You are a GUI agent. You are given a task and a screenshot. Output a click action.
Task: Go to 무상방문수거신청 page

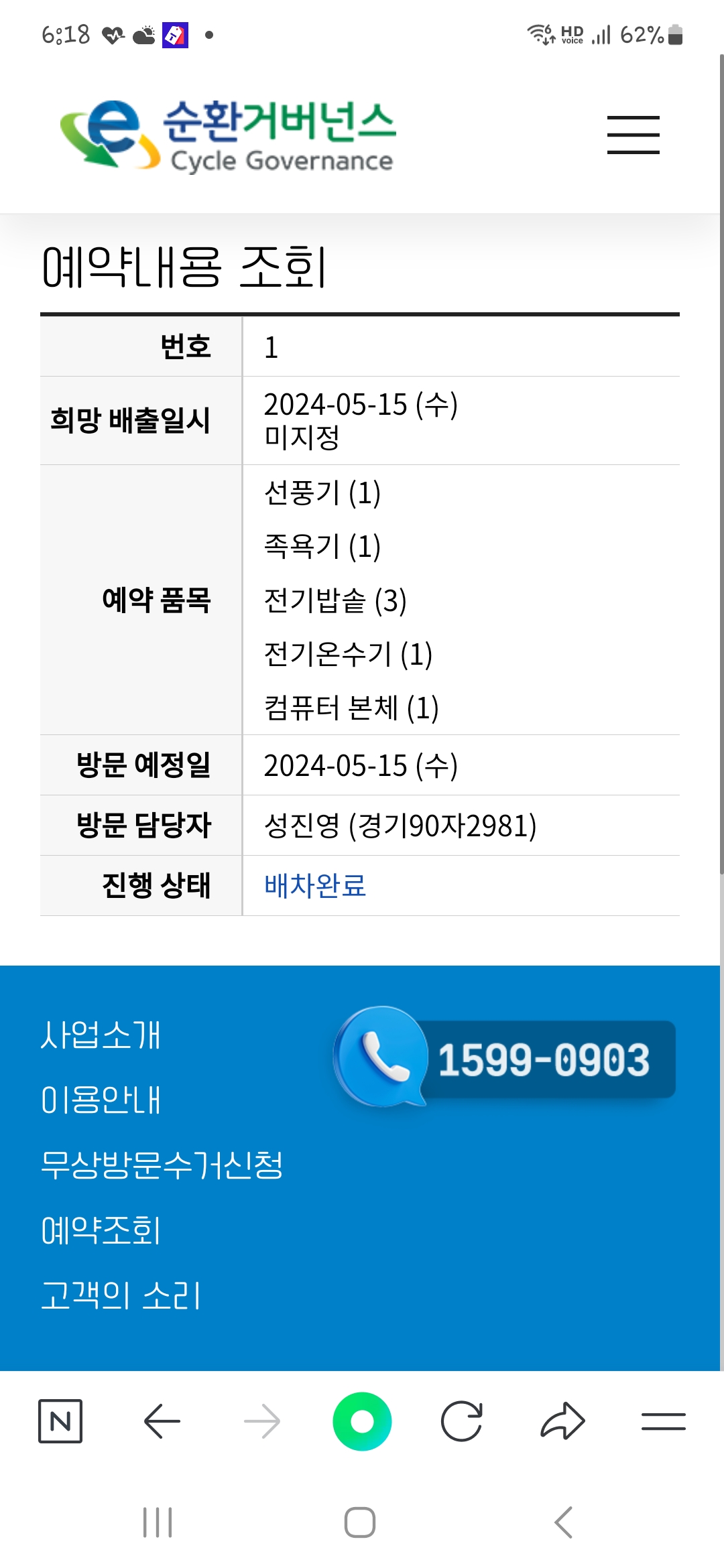162,1165
